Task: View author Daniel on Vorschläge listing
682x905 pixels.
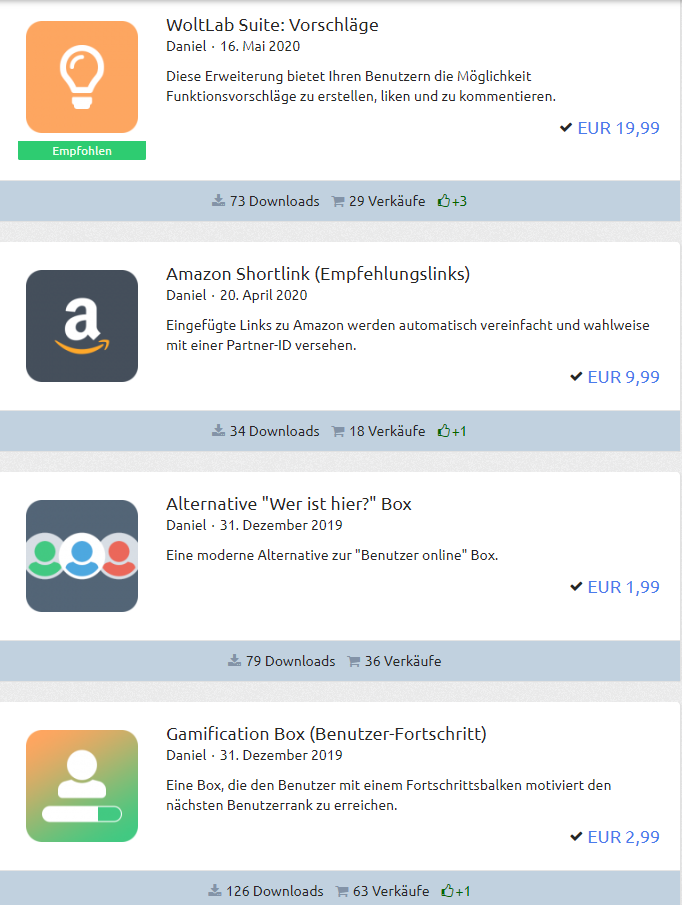Action: [x=186, y=46]
